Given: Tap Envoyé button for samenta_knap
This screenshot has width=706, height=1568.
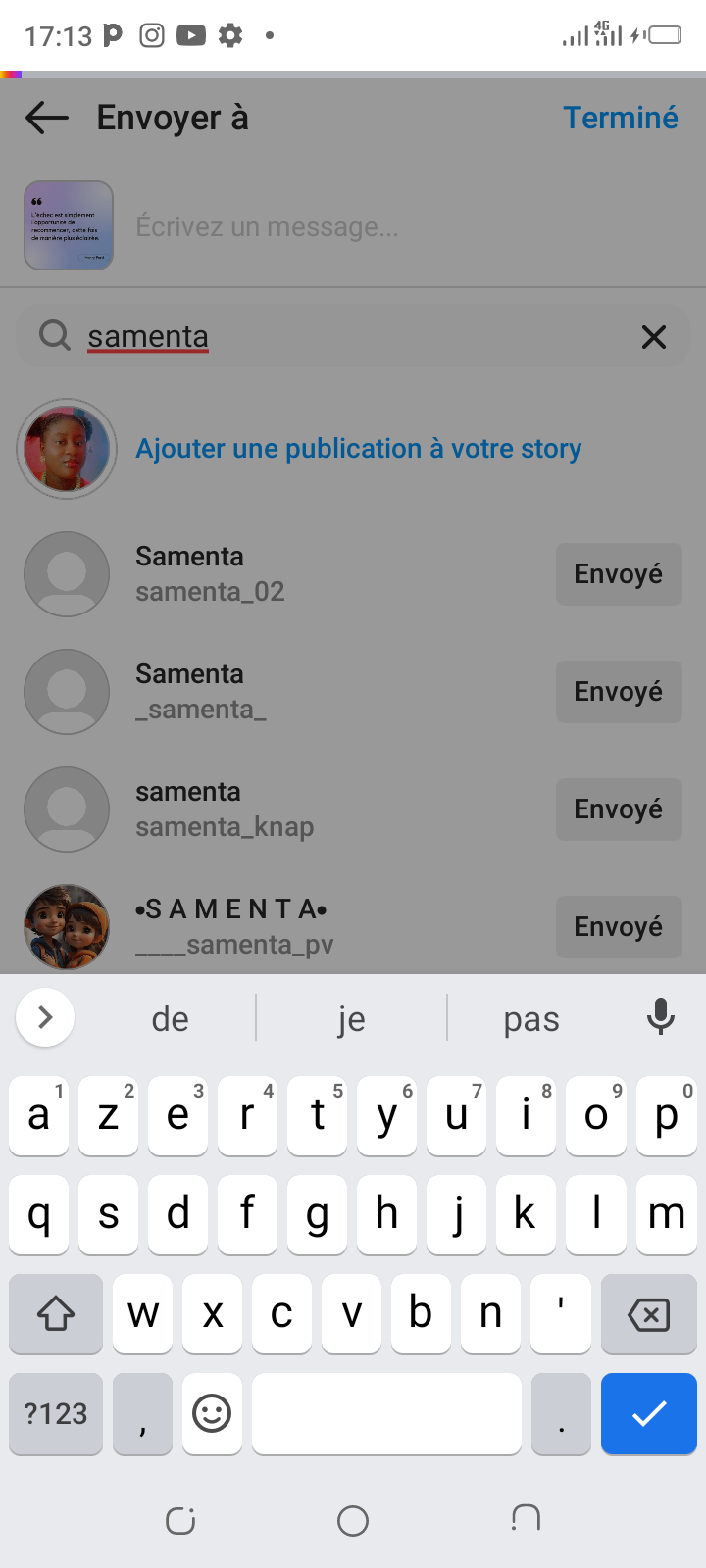Looking at the screenshot, I should (619, 809).
